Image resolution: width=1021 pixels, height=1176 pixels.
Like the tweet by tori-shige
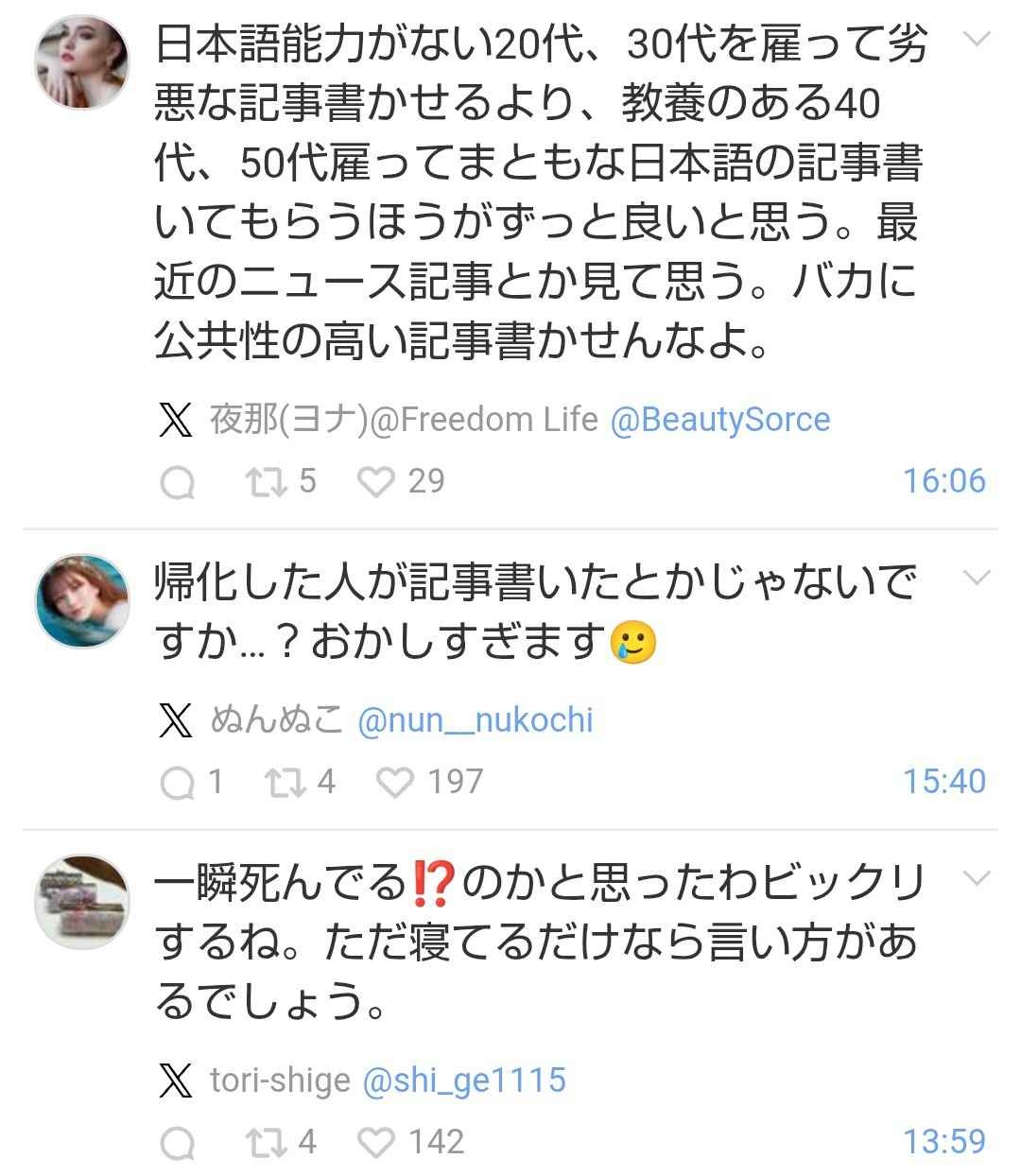pos(376,1142)
